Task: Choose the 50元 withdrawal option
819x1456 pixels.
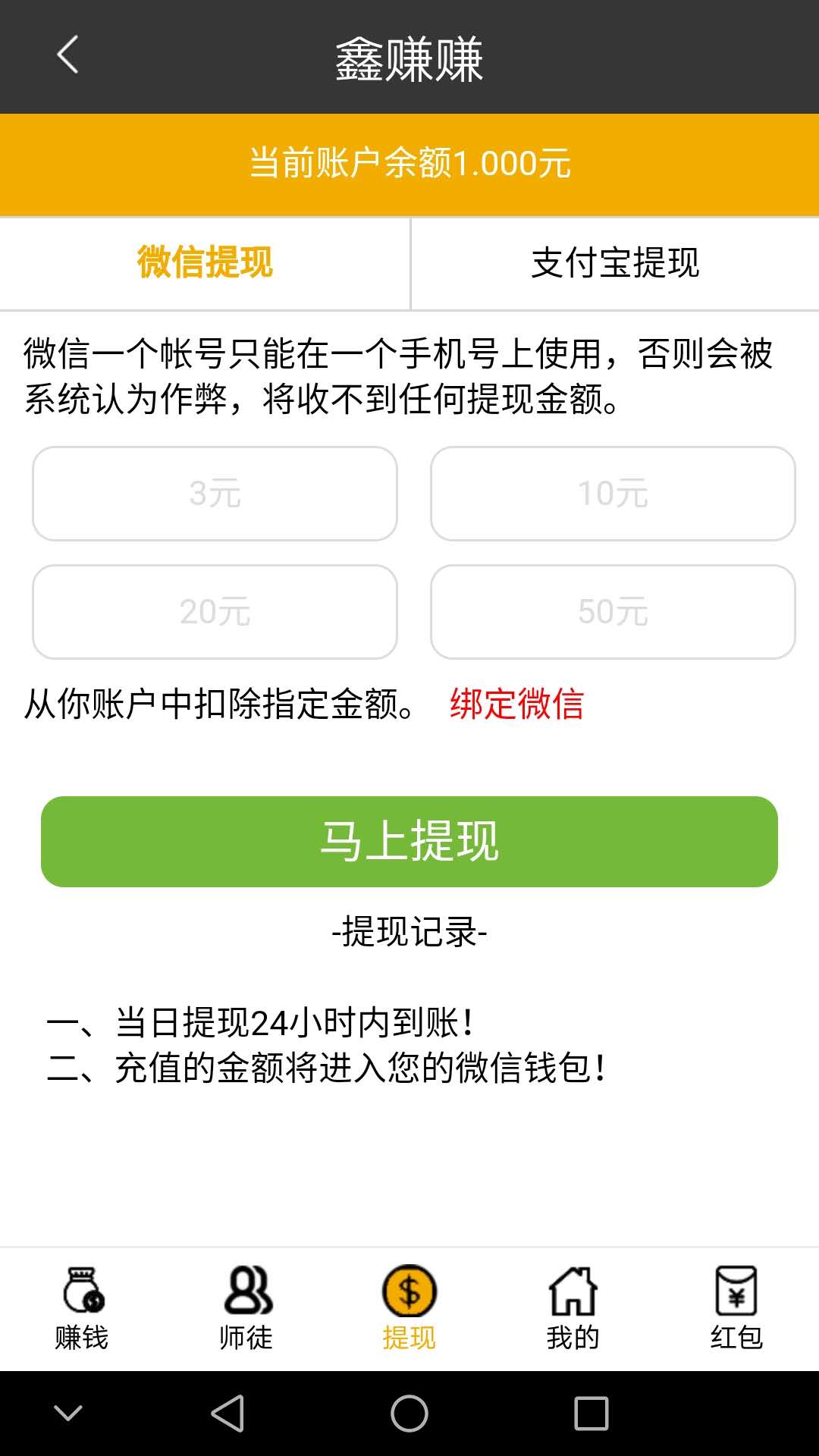Action: tap(613, 611)
